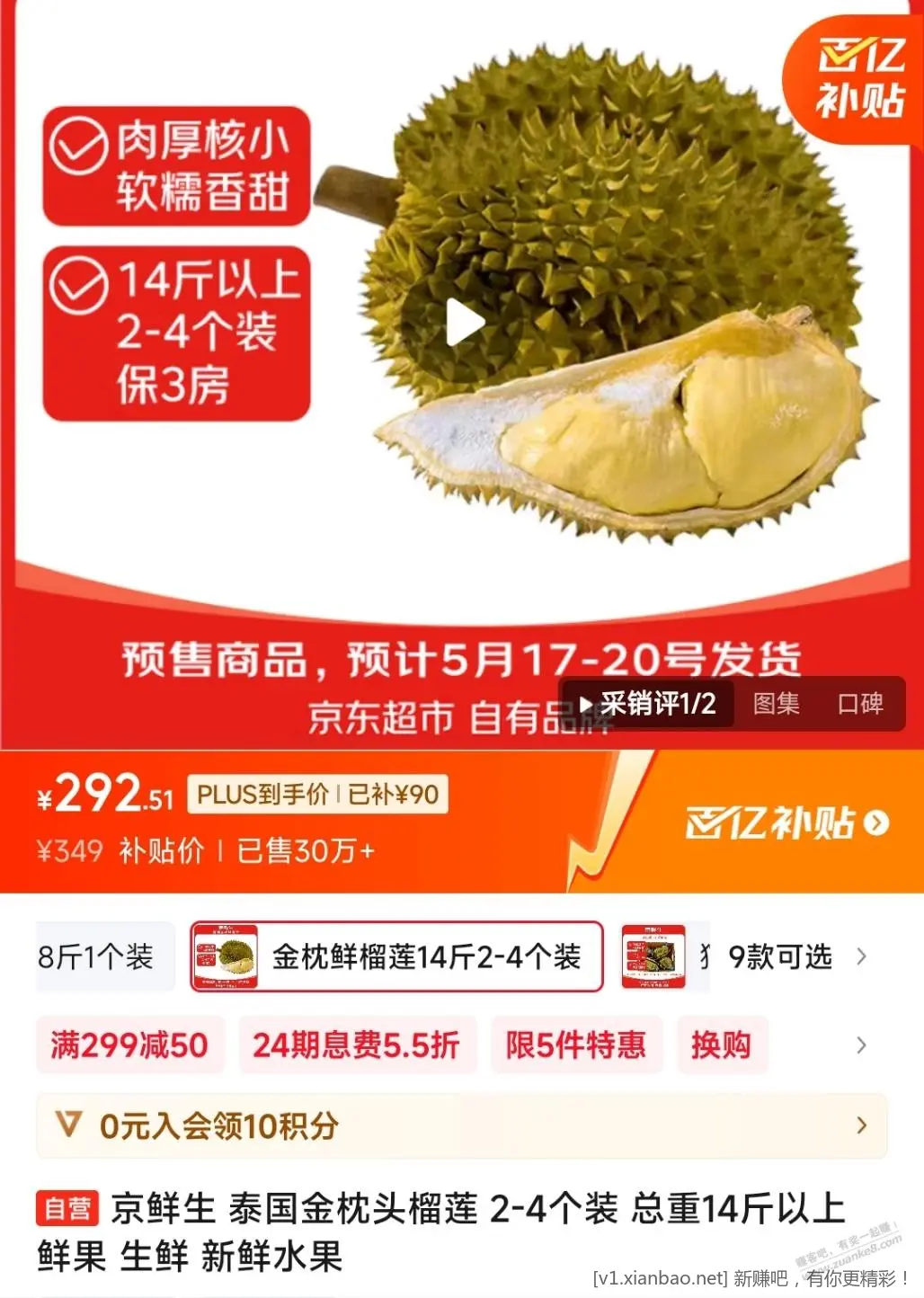Screen dimensions: 924x1298
Task: Open the 满299减50 coupon
Action: point(129,1045)
